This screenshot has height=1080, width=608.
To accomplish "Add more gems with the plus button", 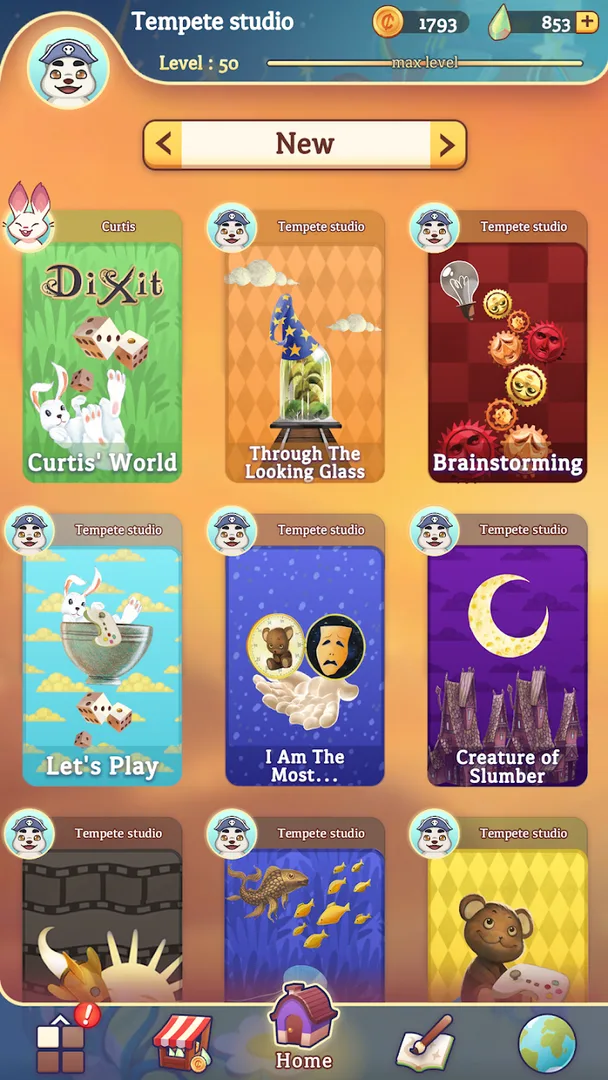I will [587, 22].
